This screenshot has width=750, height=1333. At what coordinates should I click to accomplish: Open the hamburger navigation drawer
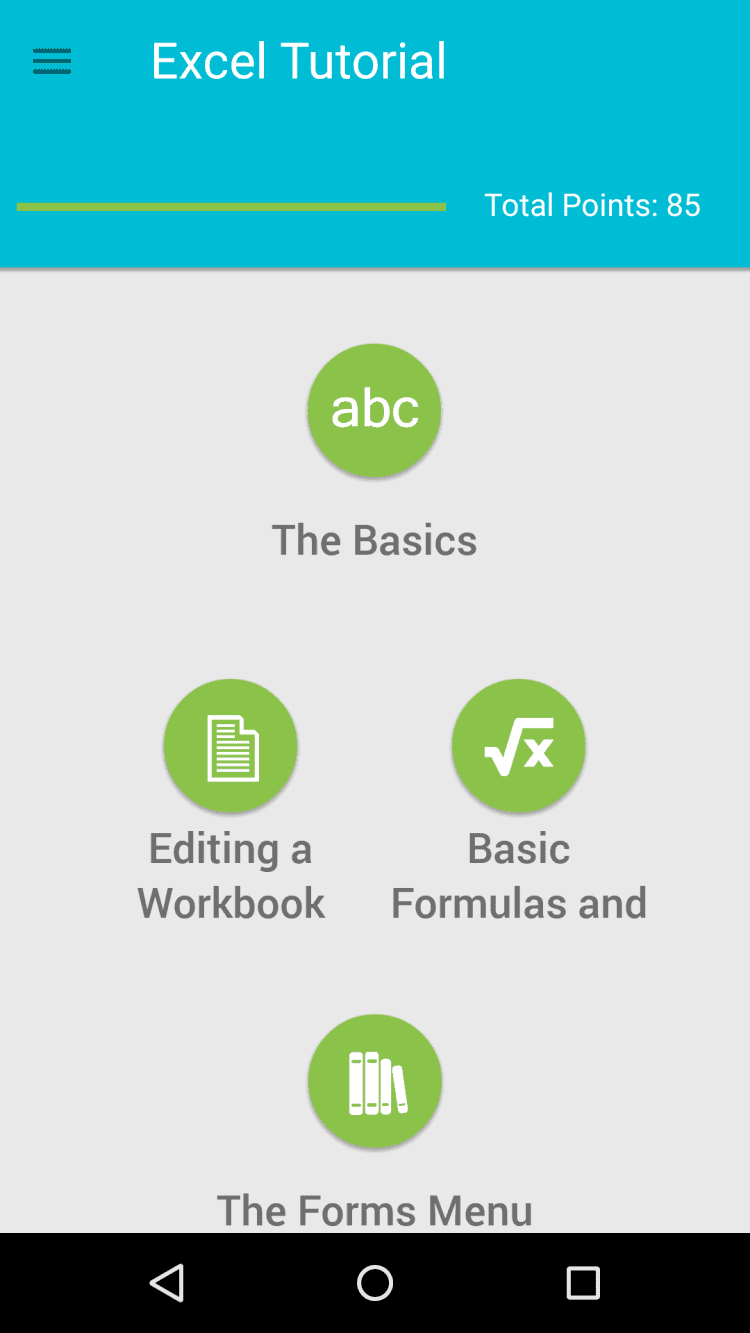(52, 62)
